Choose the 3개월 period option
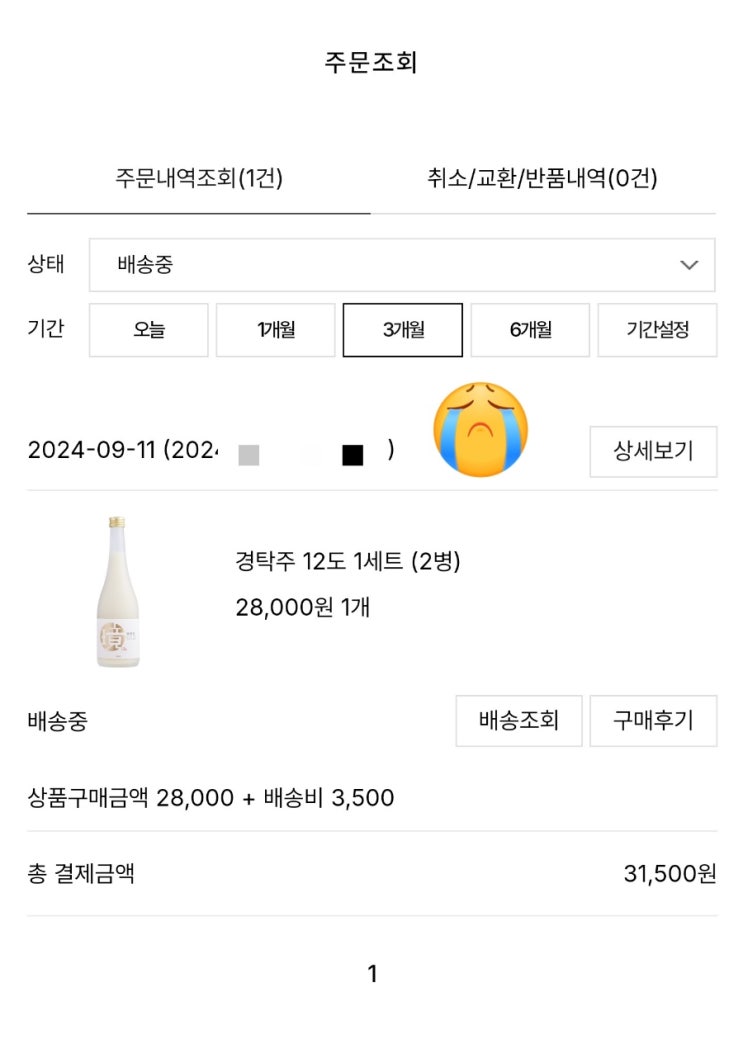The image size is (743, 1044). point(403,330)
